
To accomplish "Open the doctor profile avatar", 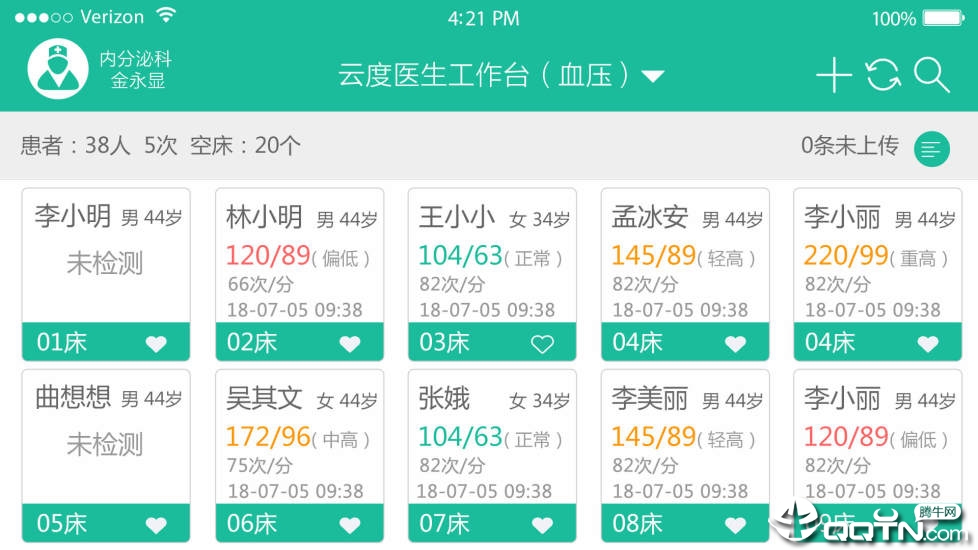I will coord(59,70).
